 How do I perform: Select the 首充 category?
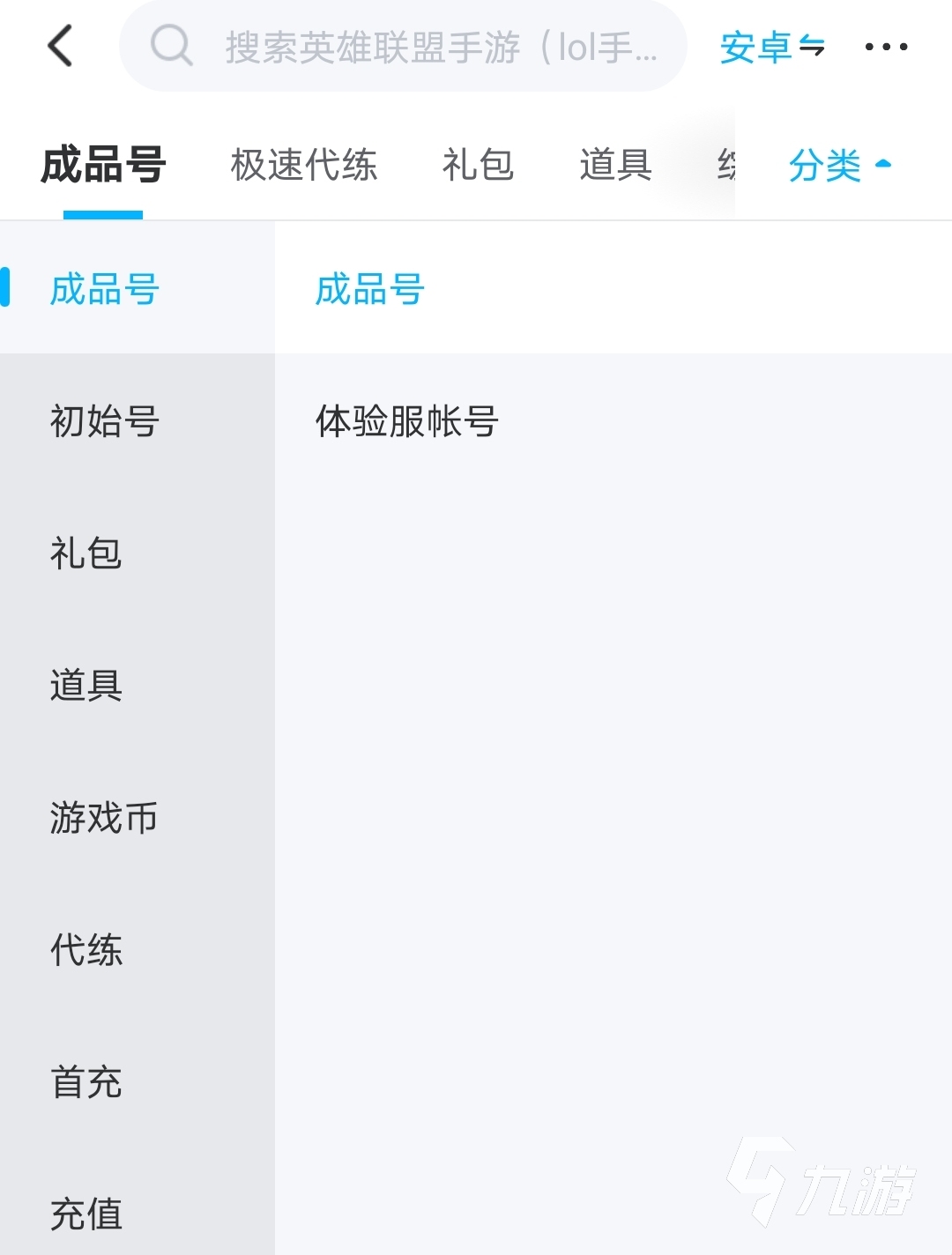[86, 1082]
